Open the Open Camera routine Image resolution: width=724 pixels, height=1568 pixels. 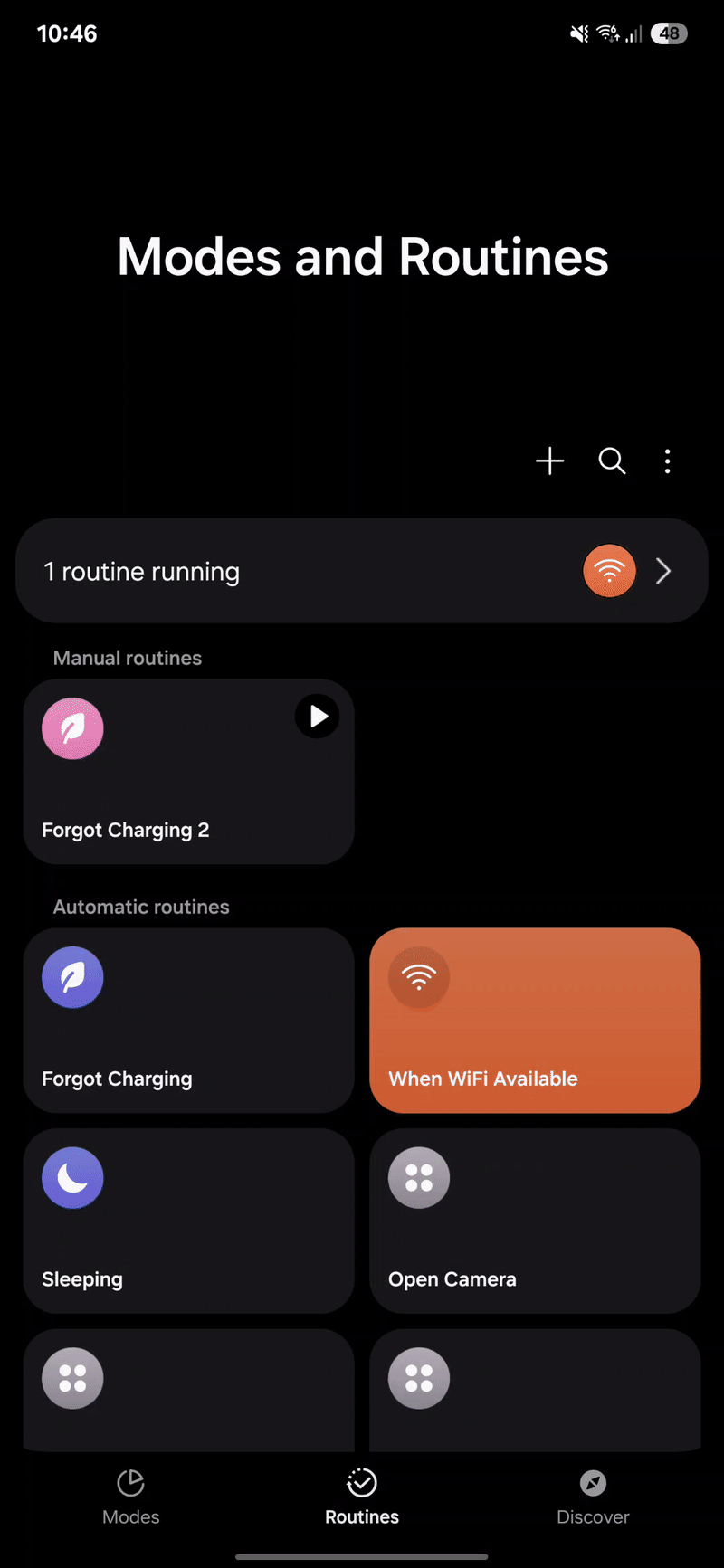535,1221
